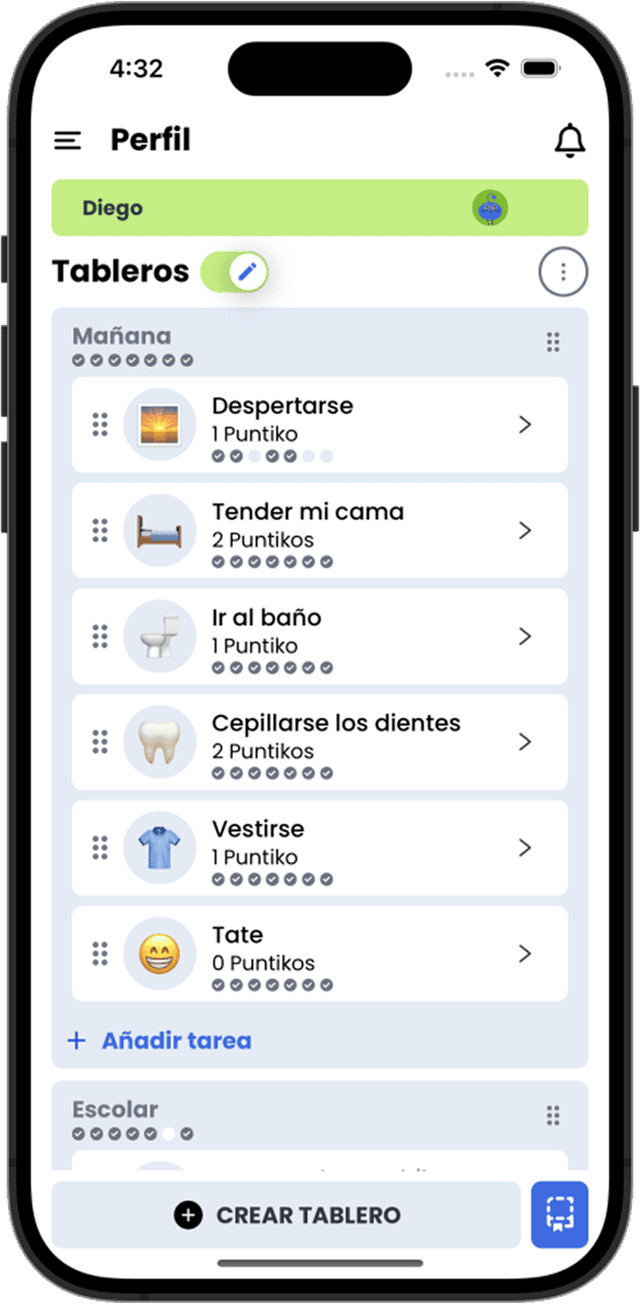Add a task via Añadir tarea

click(160, 1041)
